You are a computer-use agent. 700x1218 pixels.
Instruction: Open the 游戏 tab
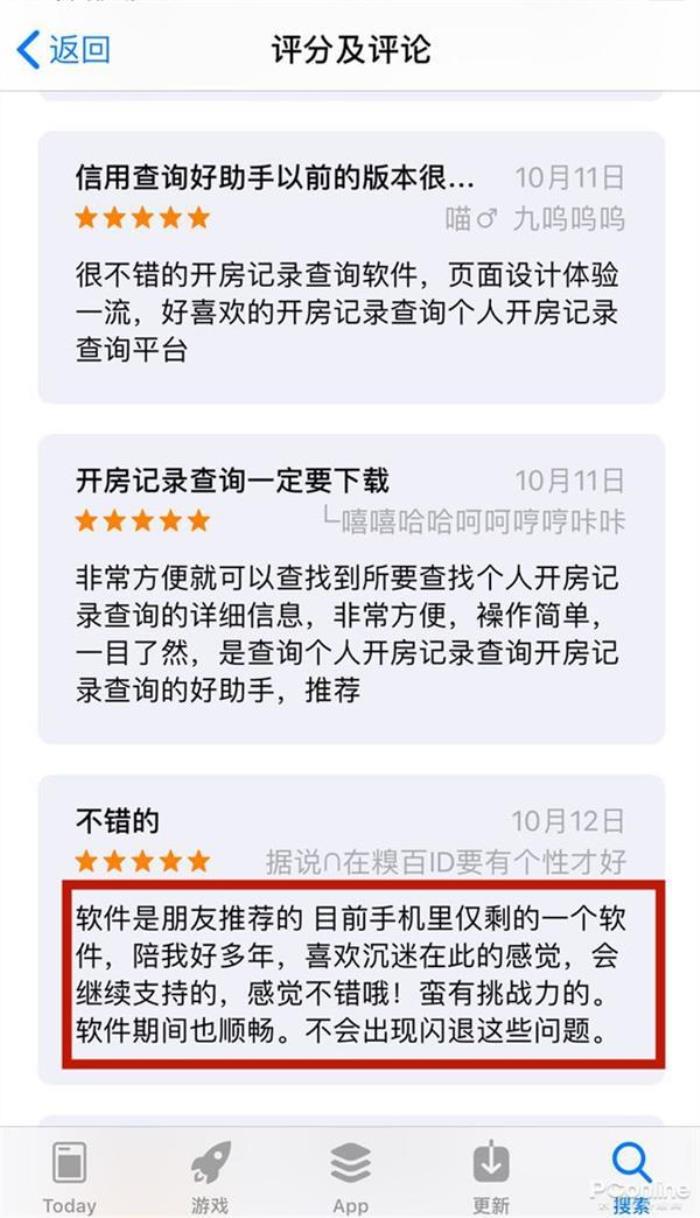[x=210, y=1176]
